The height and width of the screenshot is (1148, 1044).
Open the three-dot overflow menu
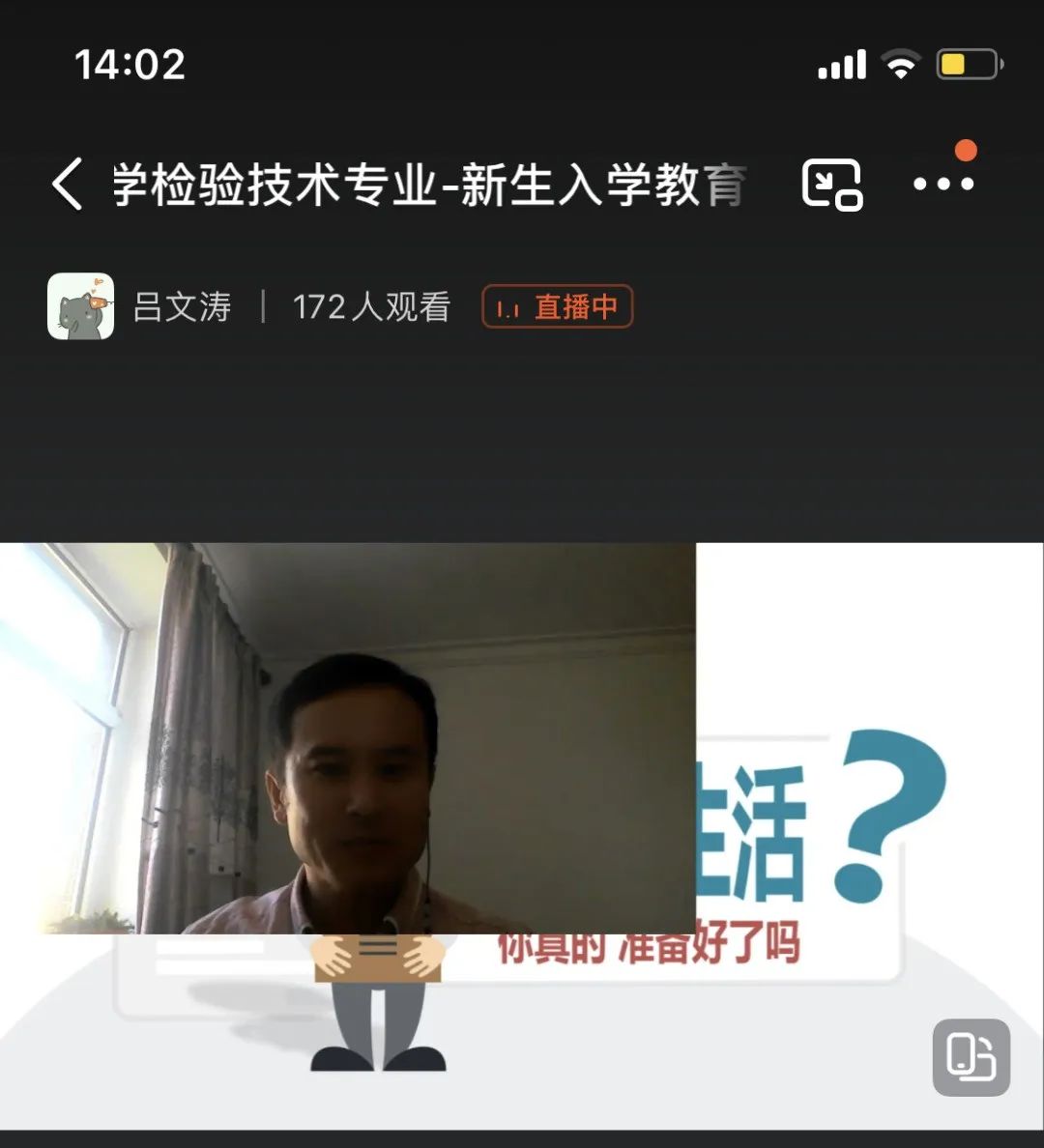[943, 184]
